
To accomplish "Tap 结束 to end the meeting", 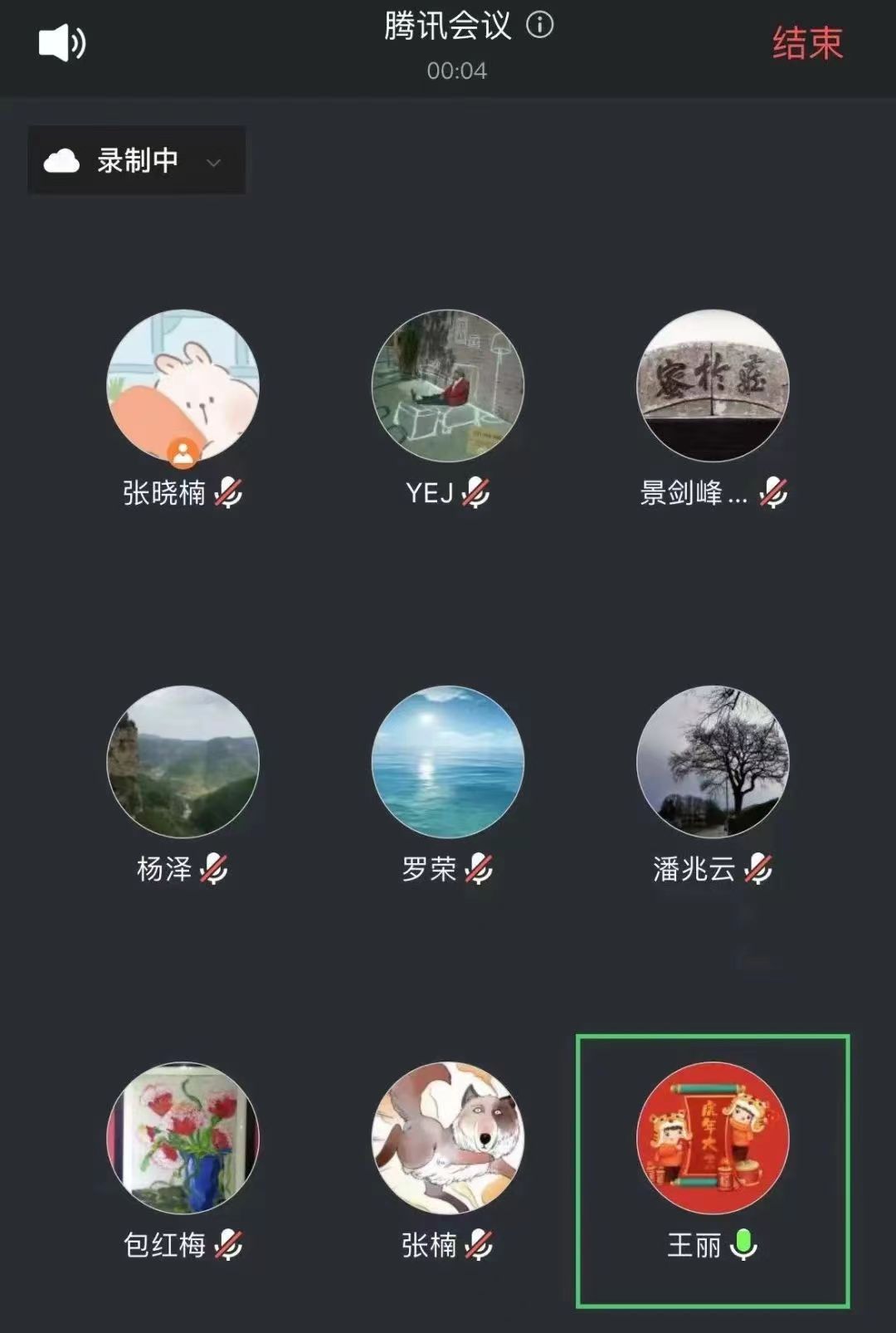I will 807,43.
